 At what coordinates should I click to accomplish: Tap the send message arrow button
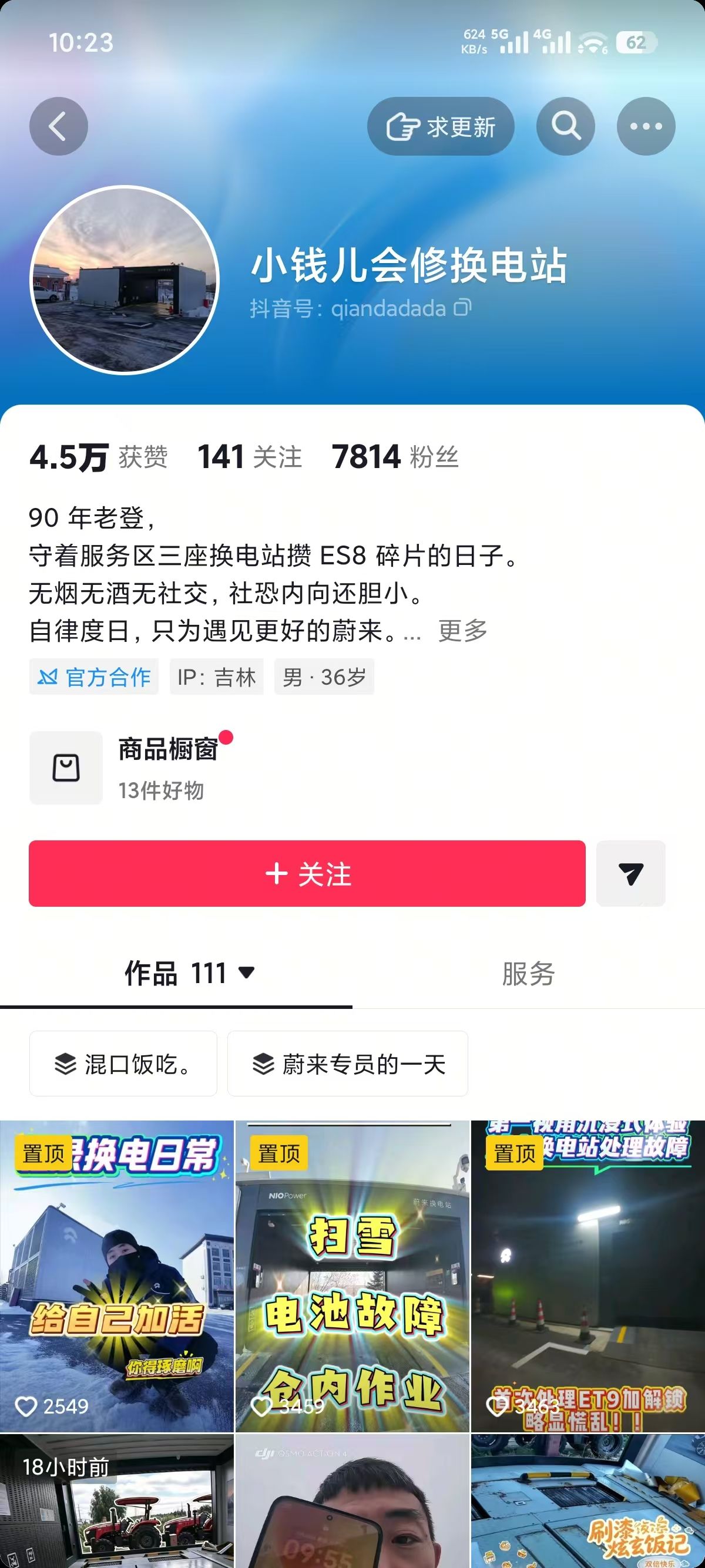[x=631, y=873]
